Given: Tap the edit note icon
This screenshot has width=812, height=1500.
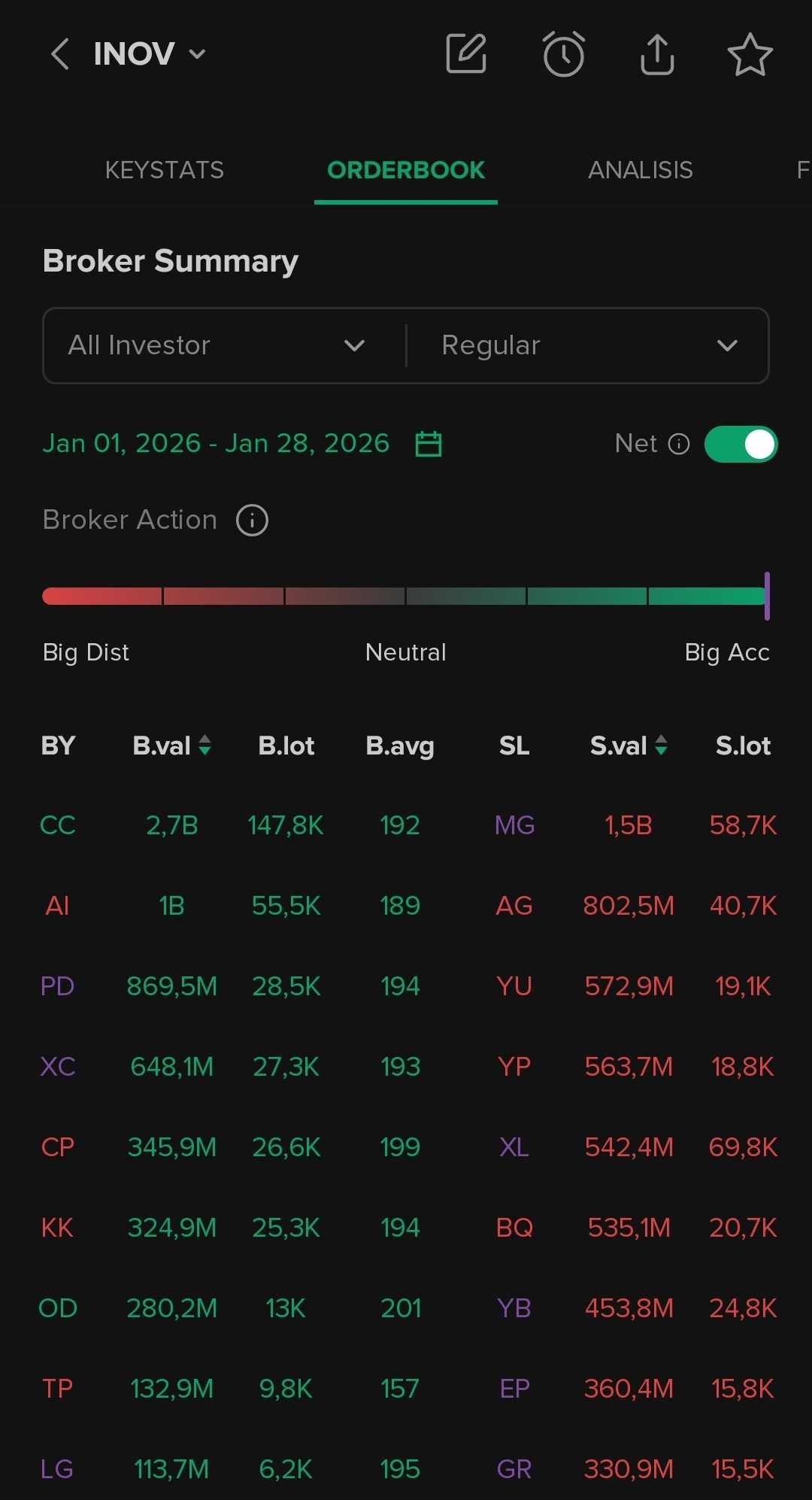Looking at the screenshot, I should tap(466, 54).
